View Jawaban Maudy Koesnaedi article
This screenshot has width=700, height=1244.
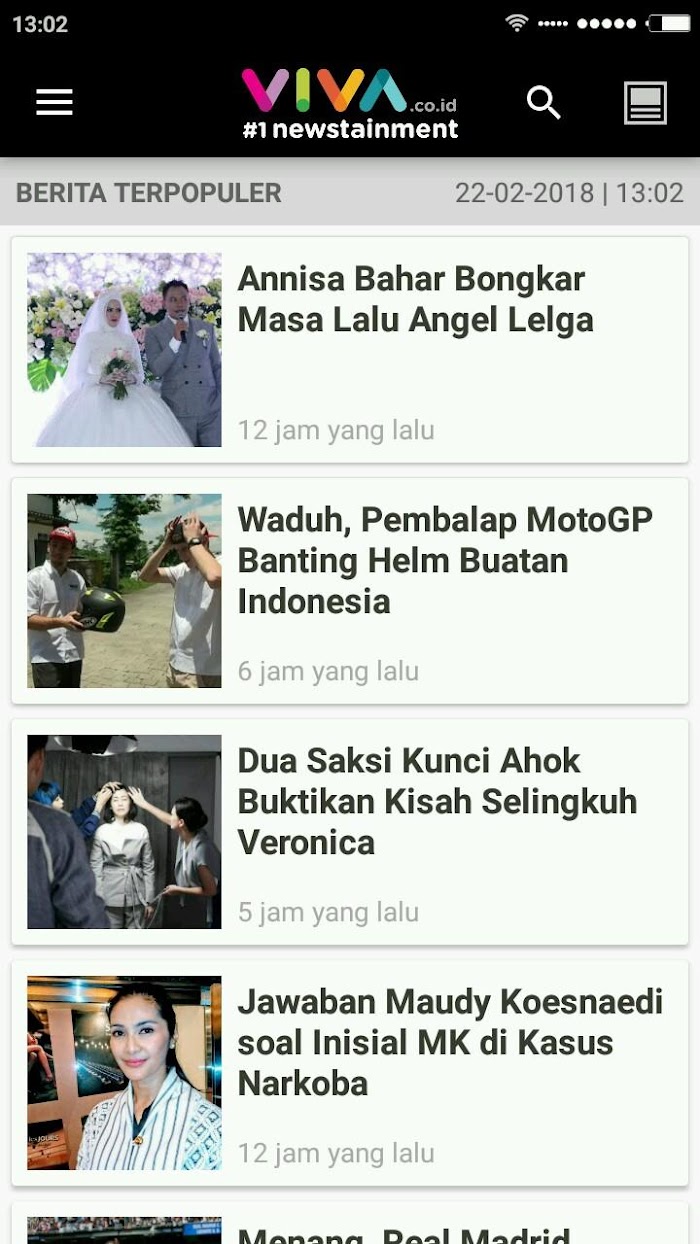click(x=450, y=1042)
